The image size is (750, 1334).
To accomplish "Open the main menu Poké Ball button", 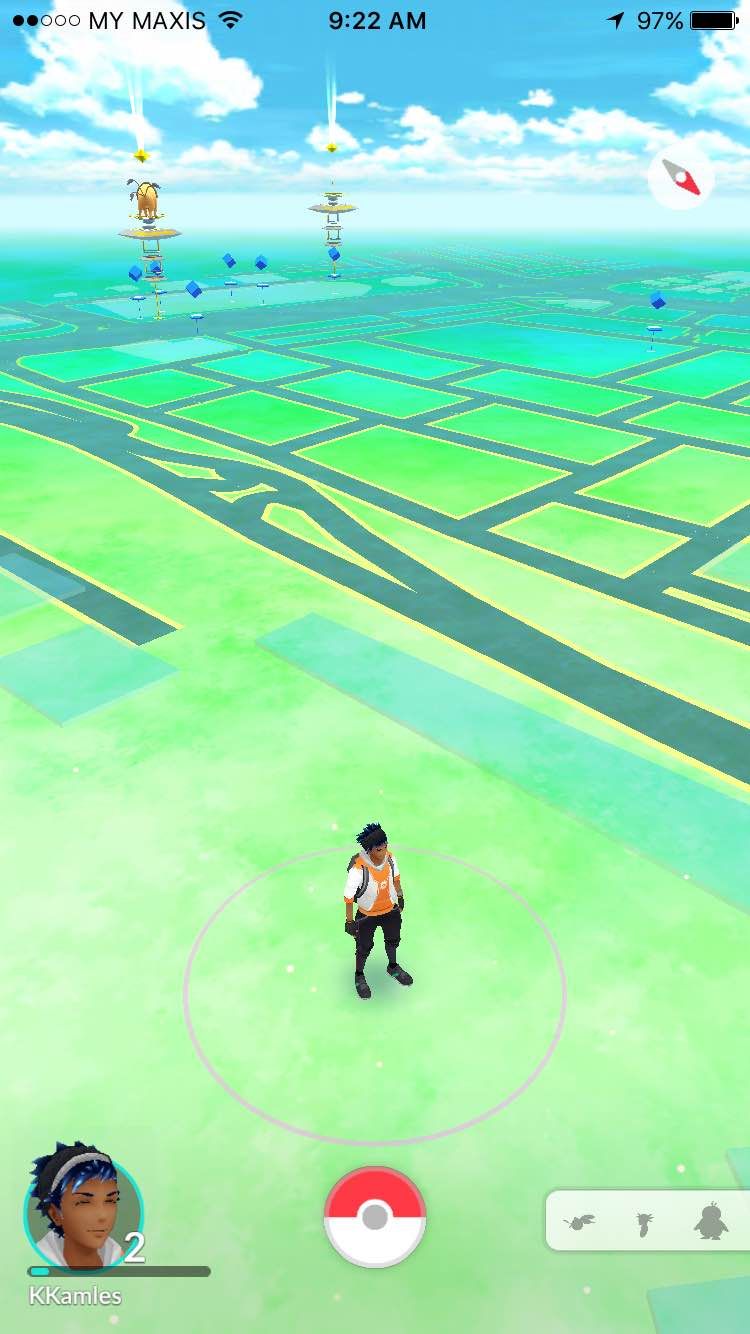I will (x=375, y=1217).
